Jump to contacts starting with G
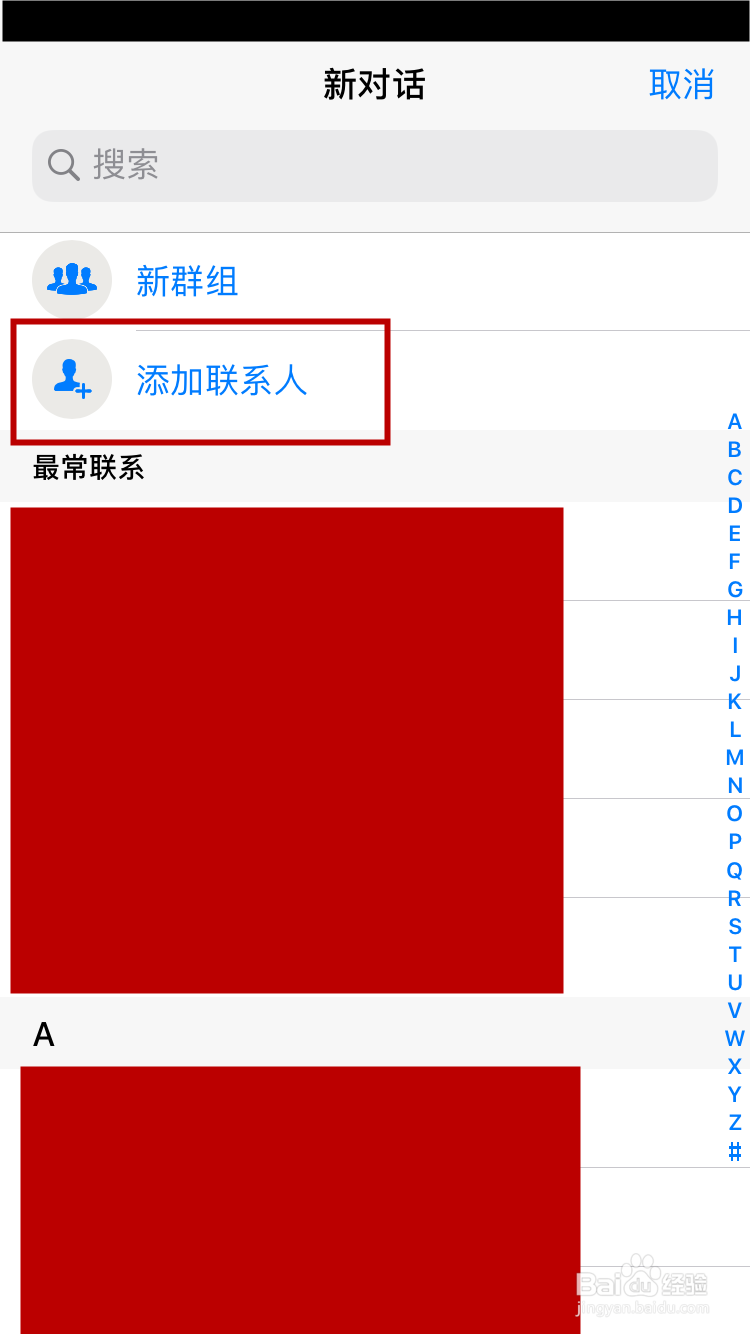750x1334 pixels. point(734,589)
